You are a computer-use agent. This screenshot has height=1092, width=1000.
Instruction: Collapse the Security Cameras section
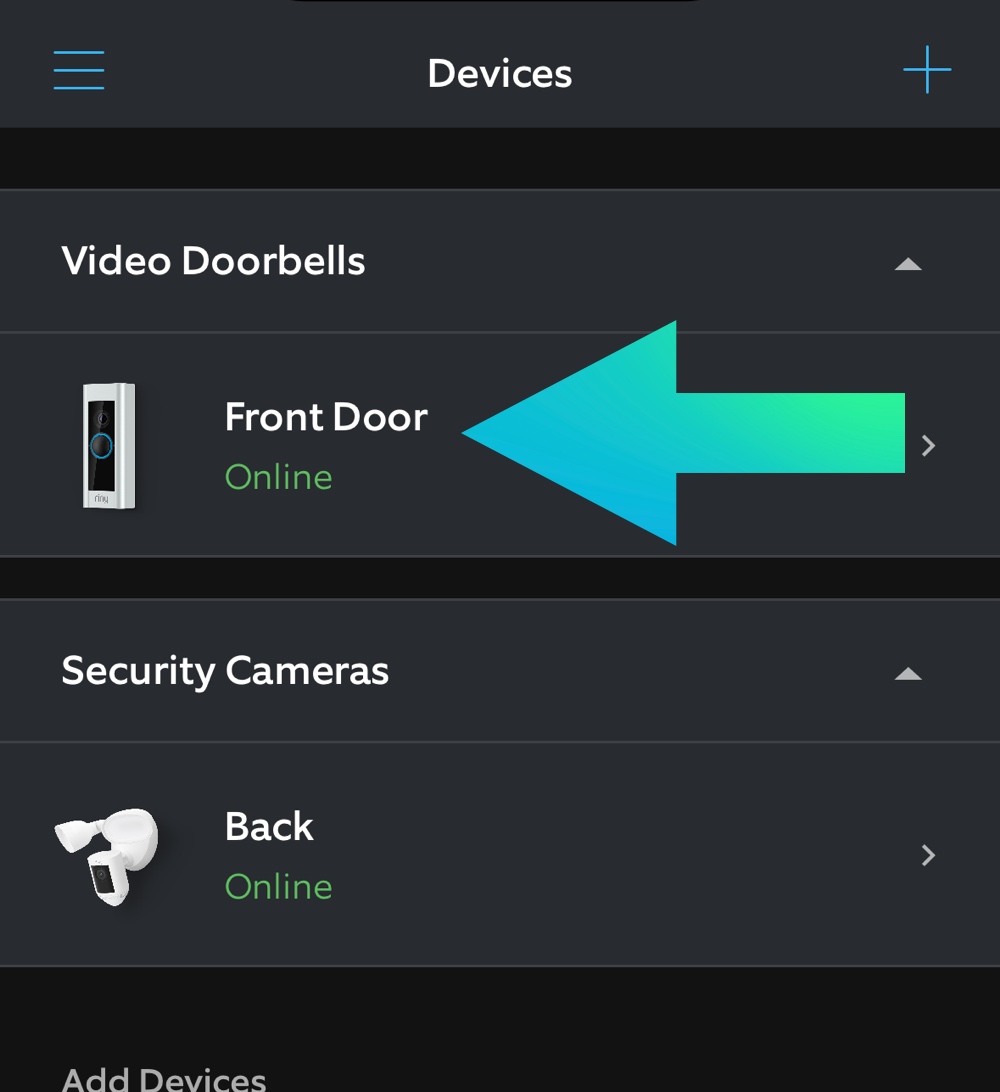[x=907, y=674]
